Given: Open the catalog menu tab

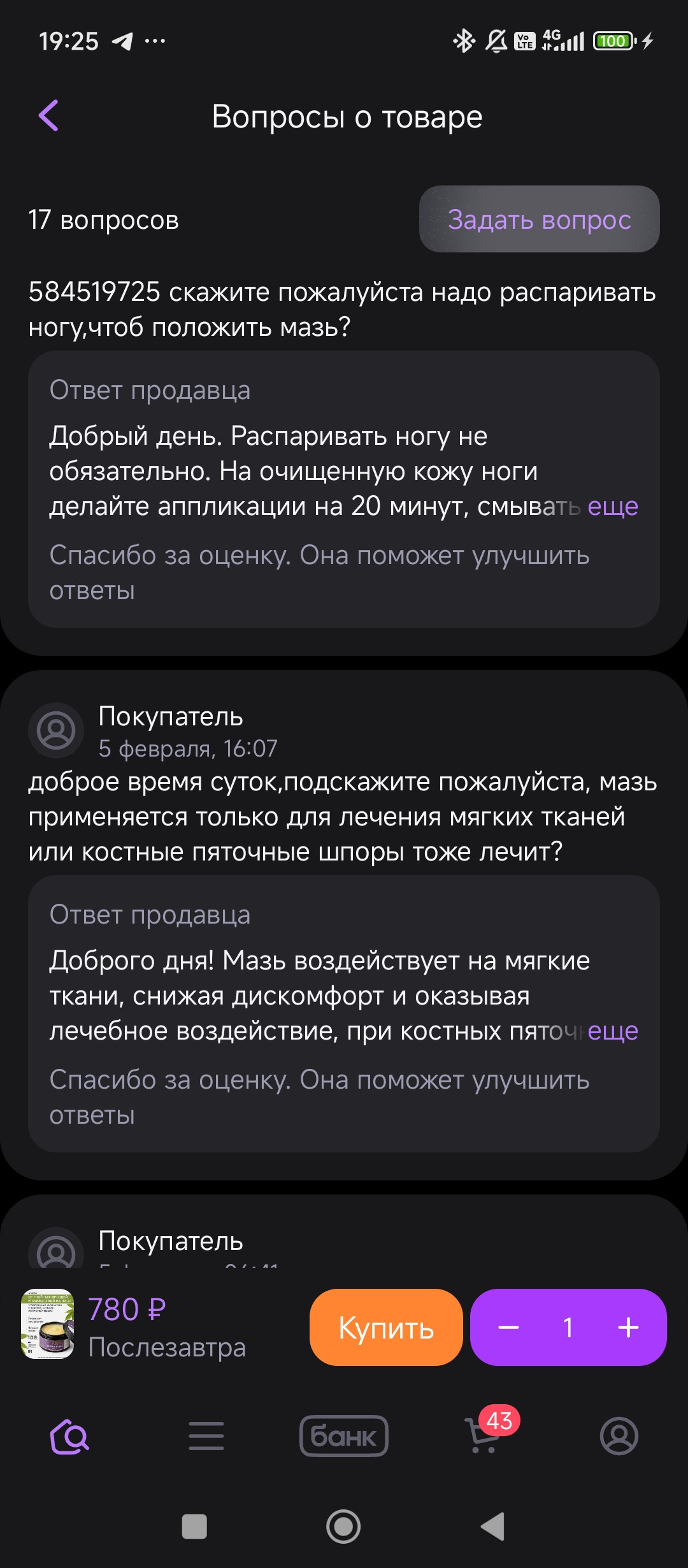Looking at the screenshot, I should click(x=206, y=1436).
